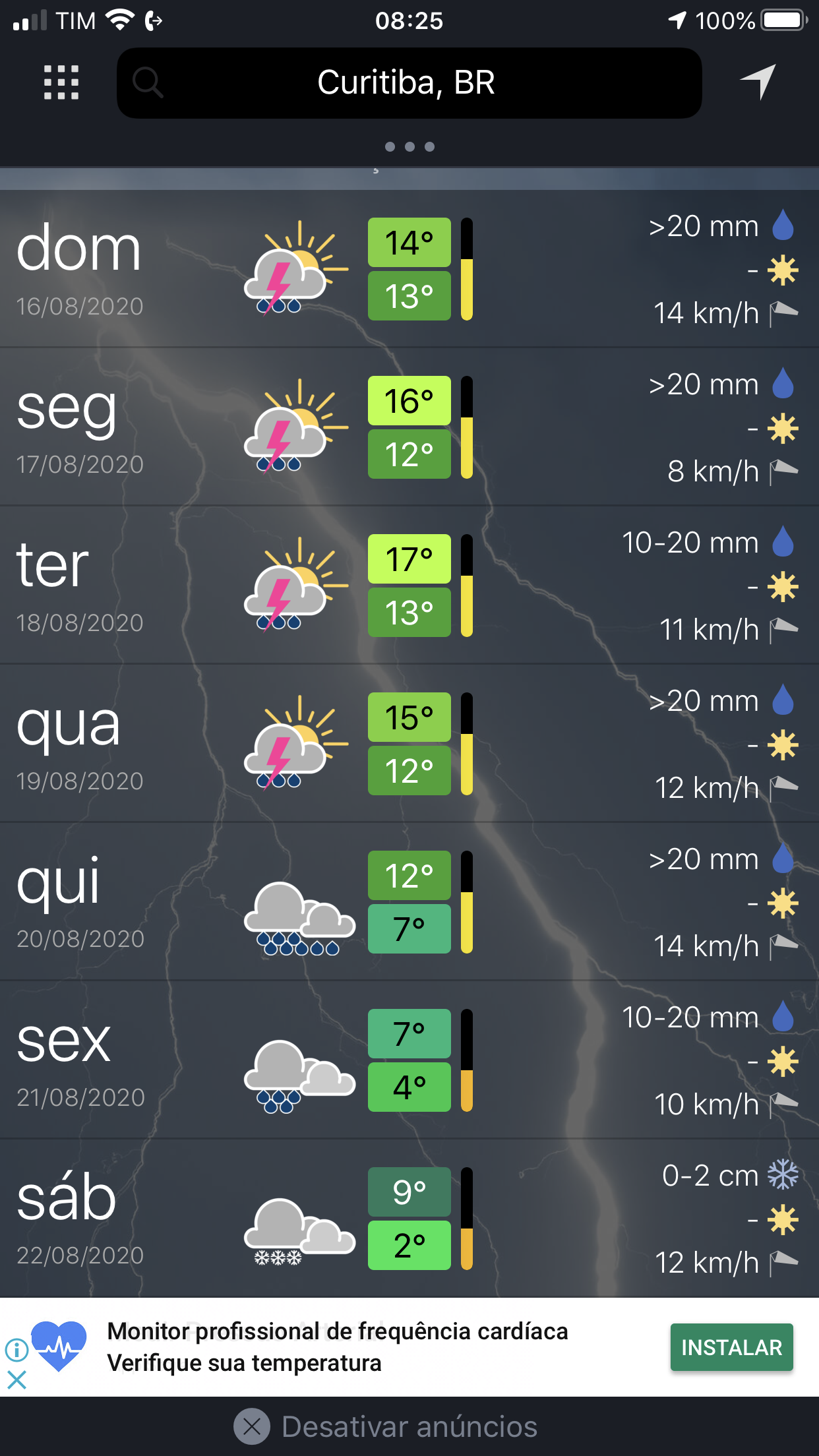Open the ter 18/08/2020 forecast

coord(409,585)
